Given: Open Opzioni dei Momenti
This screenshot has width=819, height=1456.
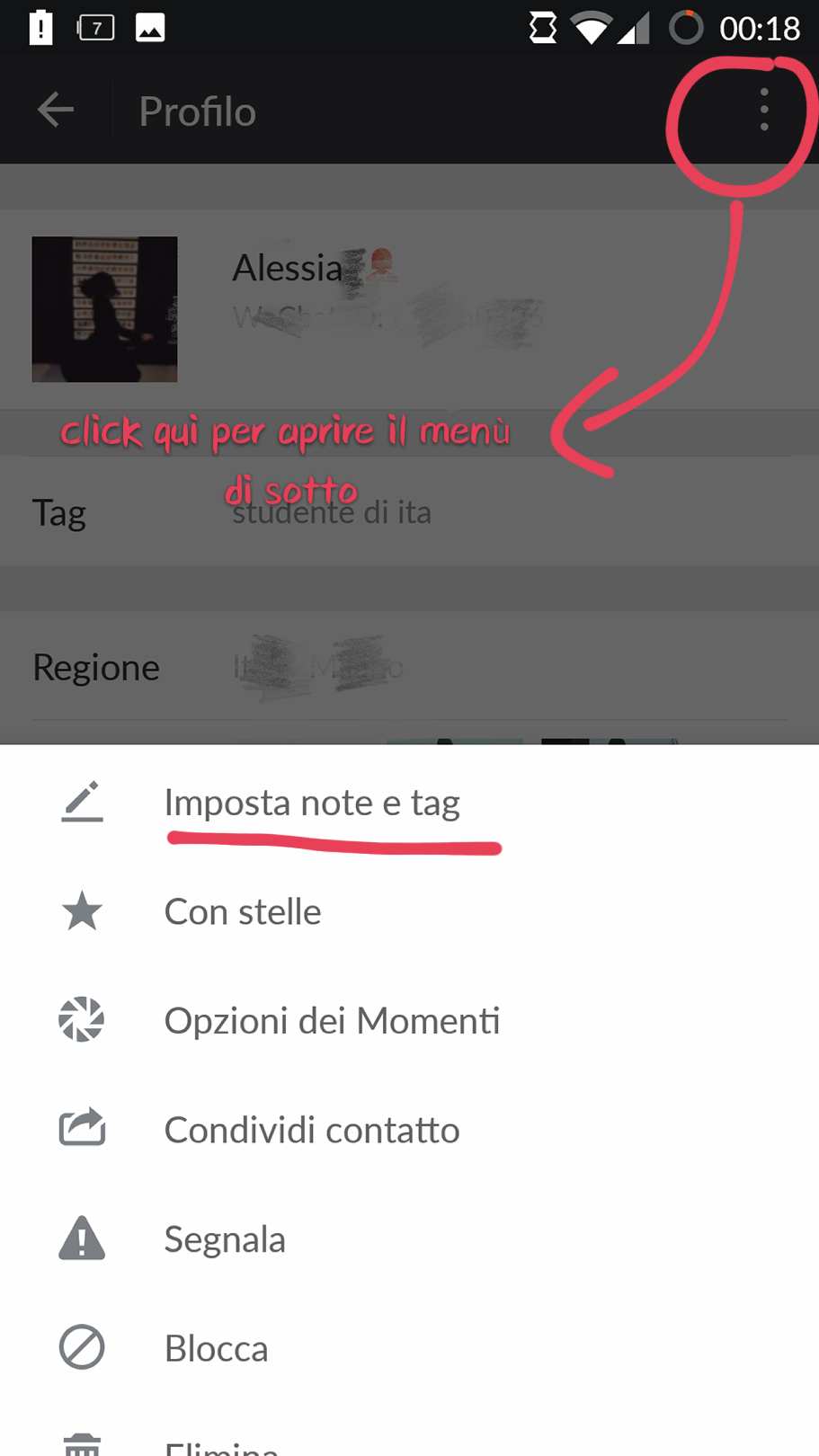Looking at the screenshot, I should click(x=331, y=1021).
